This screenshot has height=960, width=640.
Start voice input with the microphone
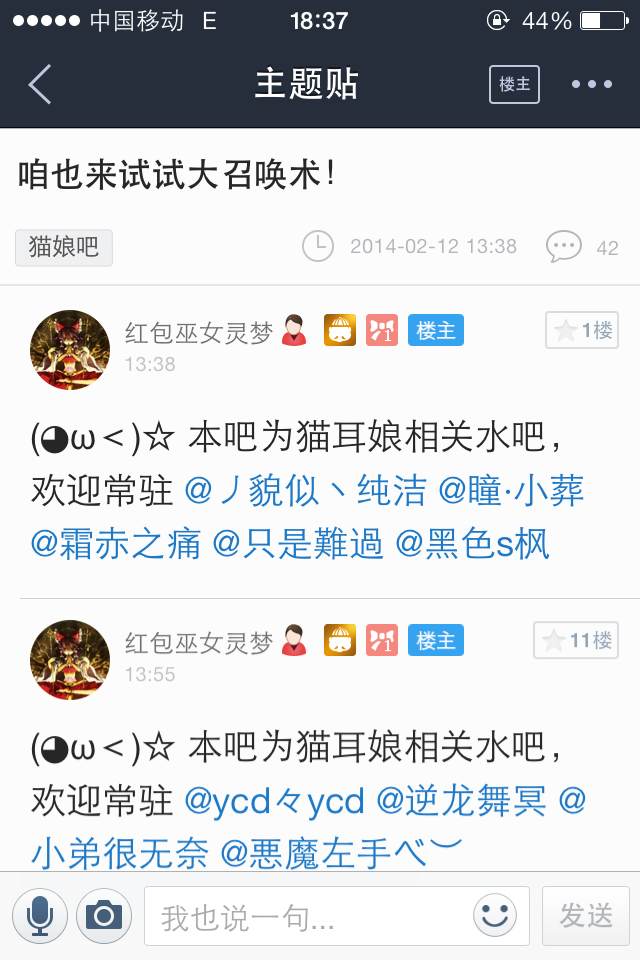coord(40,915)
